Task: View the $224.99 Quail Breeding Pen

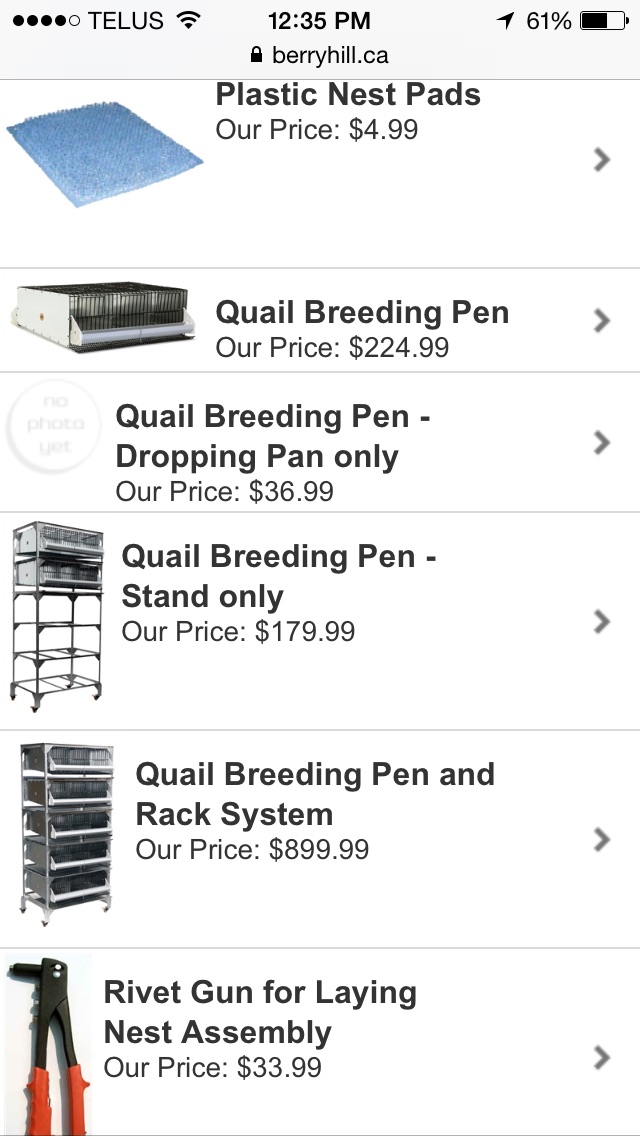Action: [x=362, y=313]
